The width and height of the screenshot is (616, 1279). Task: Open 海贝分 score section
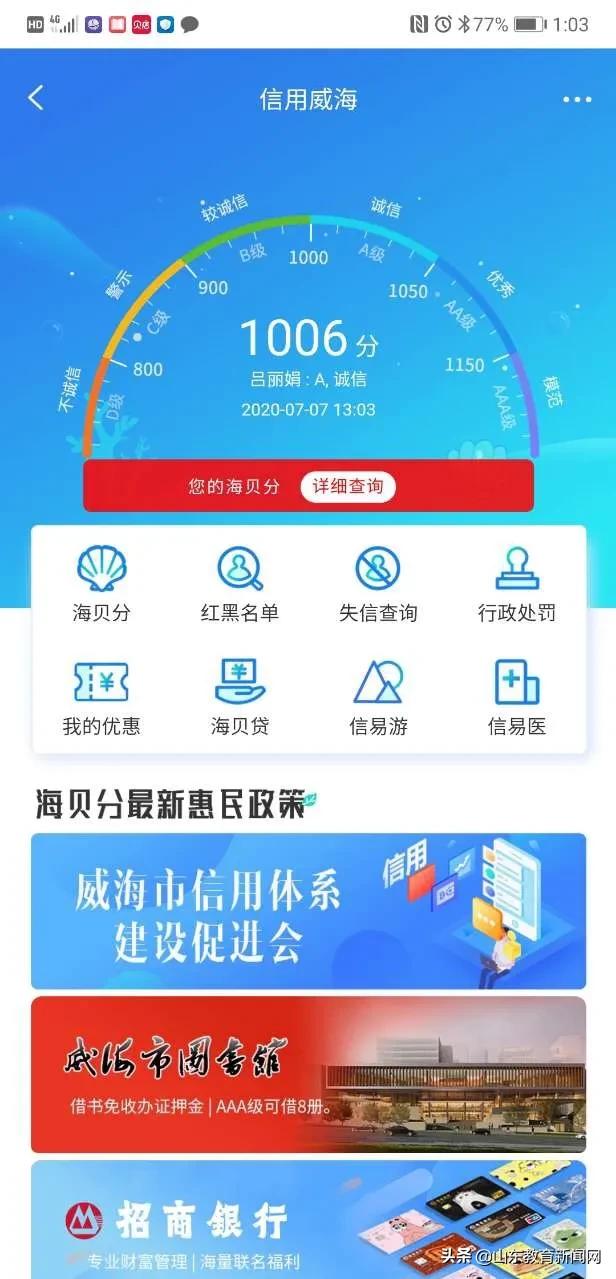[102, 584]
